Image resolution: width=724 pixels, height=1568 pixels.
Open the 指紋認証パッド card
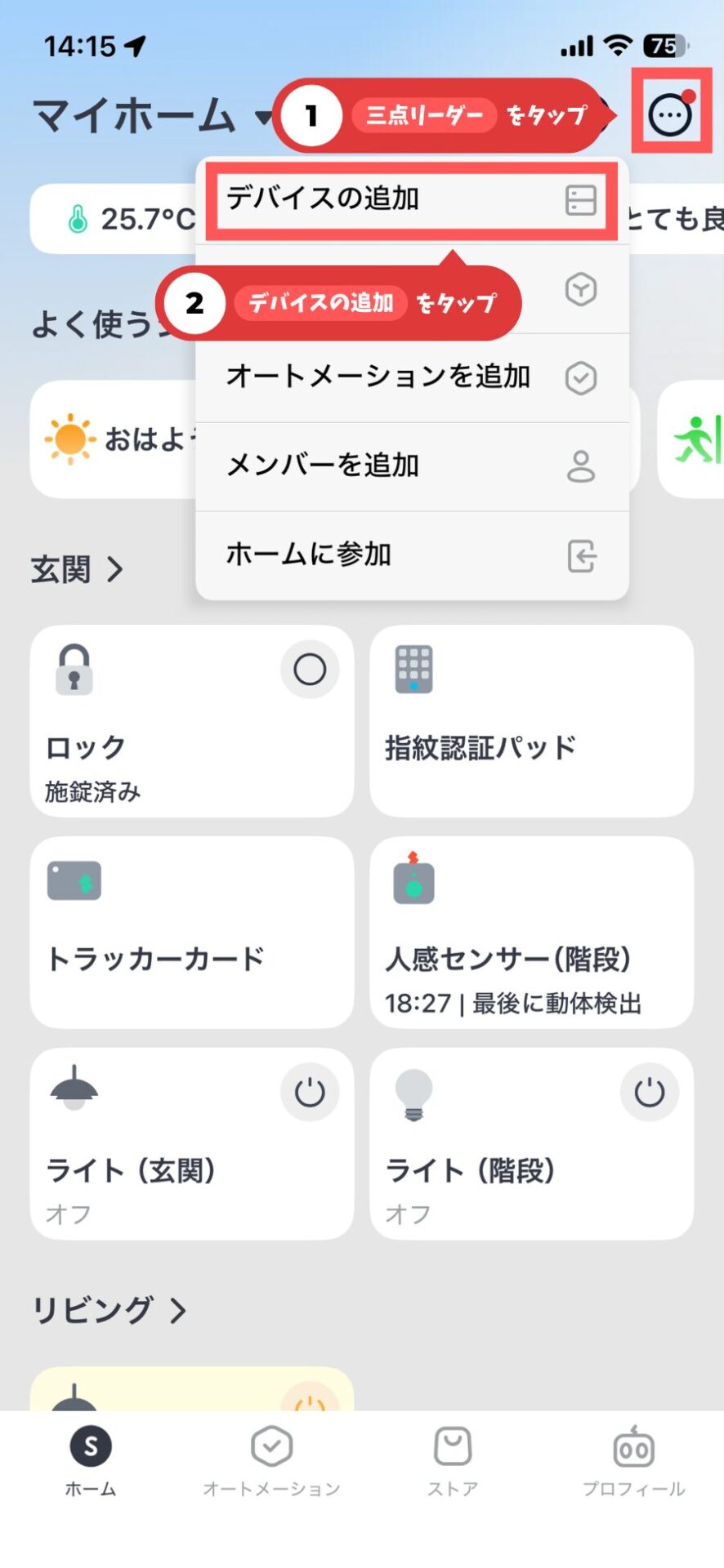pyautogui.click(x=531, y=722)
